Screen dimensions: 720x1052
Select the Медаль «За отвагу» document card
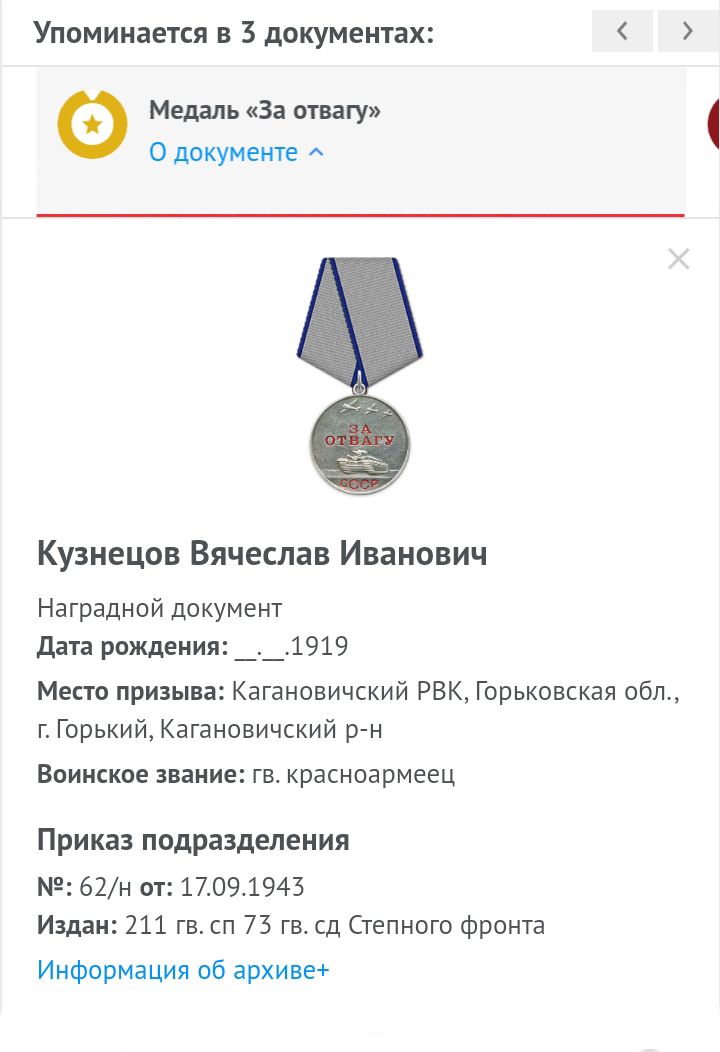click(x=360, y=141)
